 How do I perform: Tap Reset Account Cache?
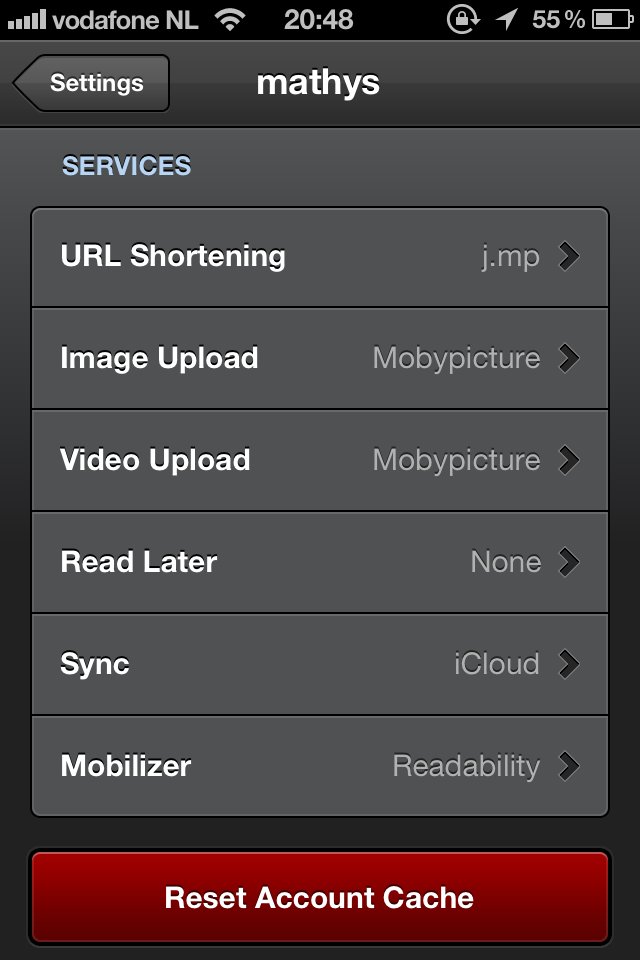pyautogui.click(x=320, y=897)
